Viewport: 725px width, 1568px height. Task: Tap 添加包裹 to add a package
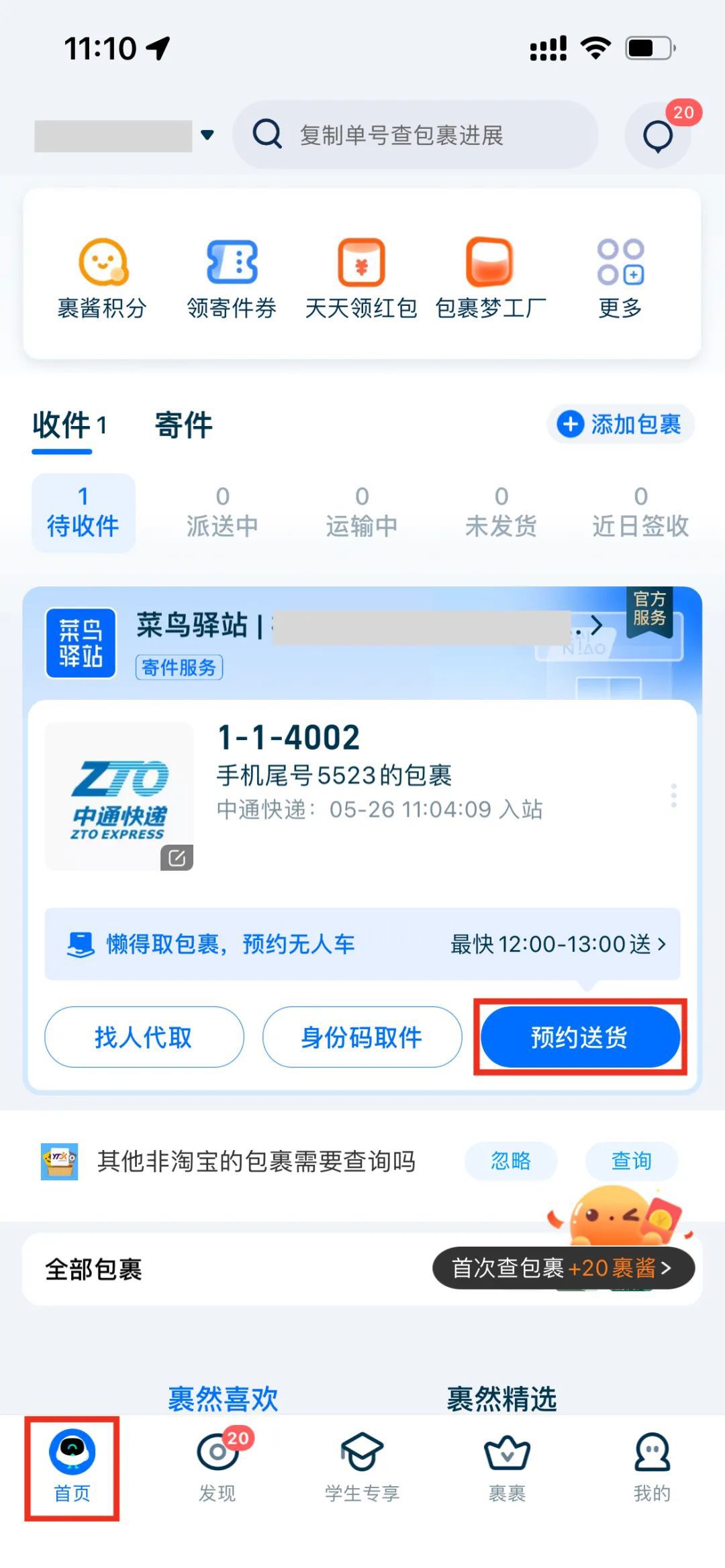pos(620,424)
